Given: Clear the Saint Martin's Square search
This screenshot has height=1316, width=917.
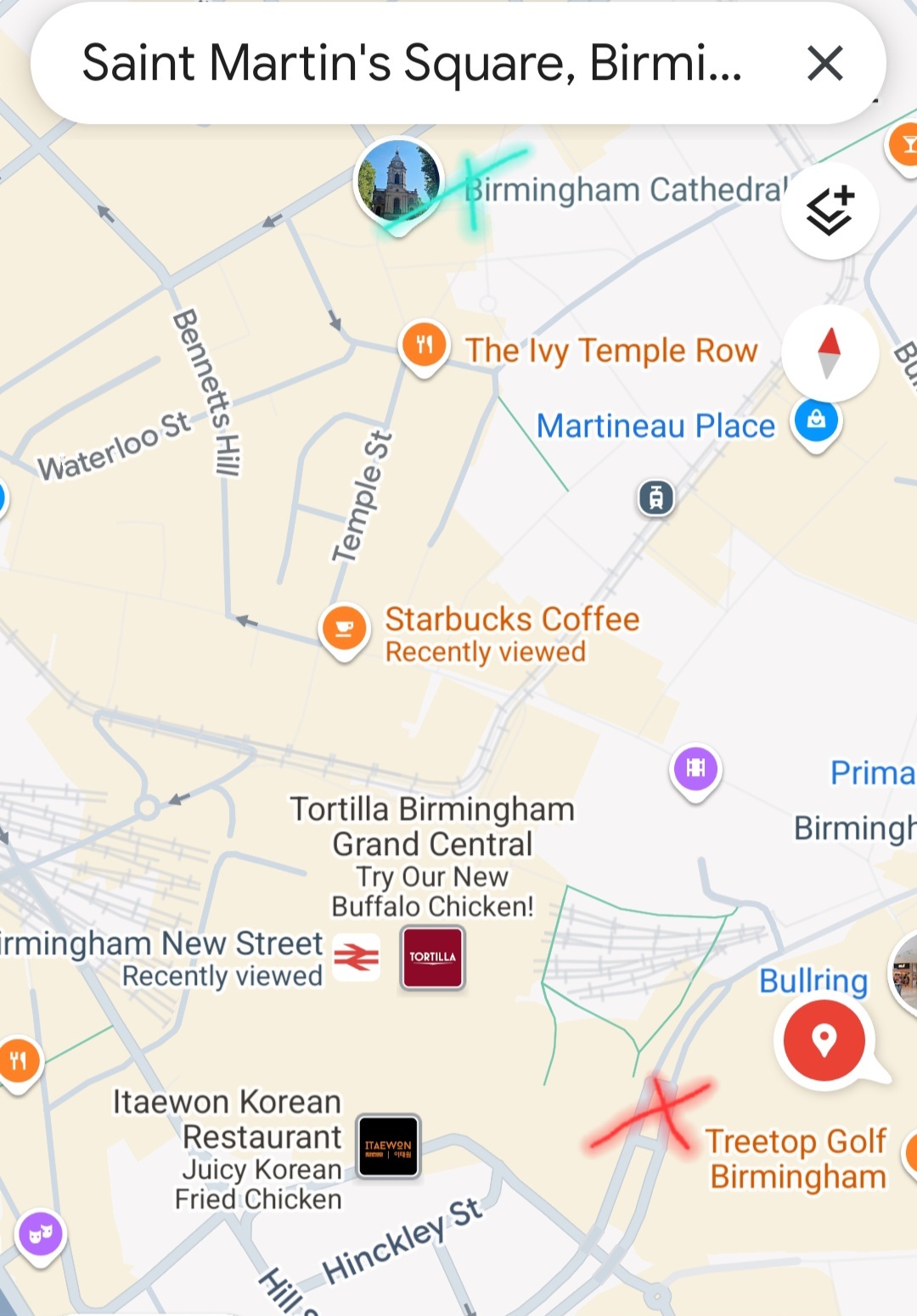Looking at the screenshot, I should 824,64.
